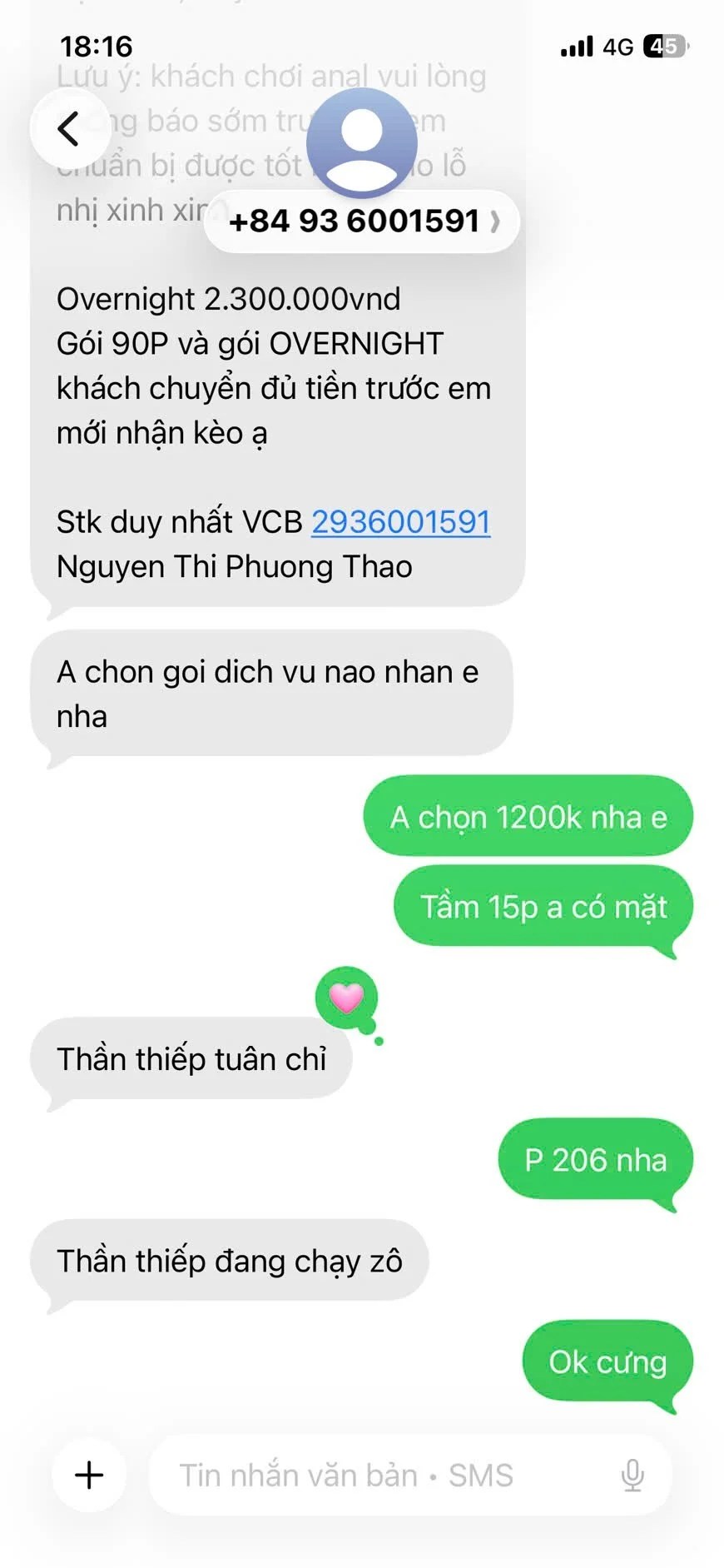Screen dimensions: 724x1568
Task: Open contact details for +84 93 6001591
Action: [x=362, y=222]
